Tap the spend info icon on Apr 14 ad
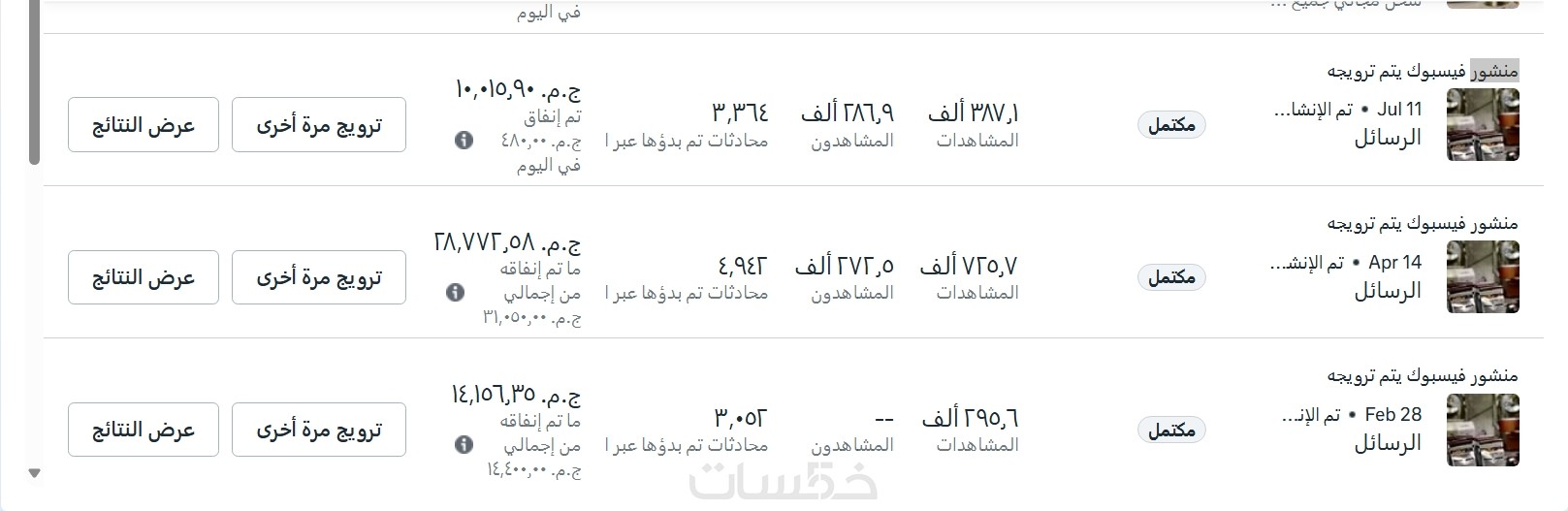Viewport: 1568px width, 511px height. click(455, 292)
